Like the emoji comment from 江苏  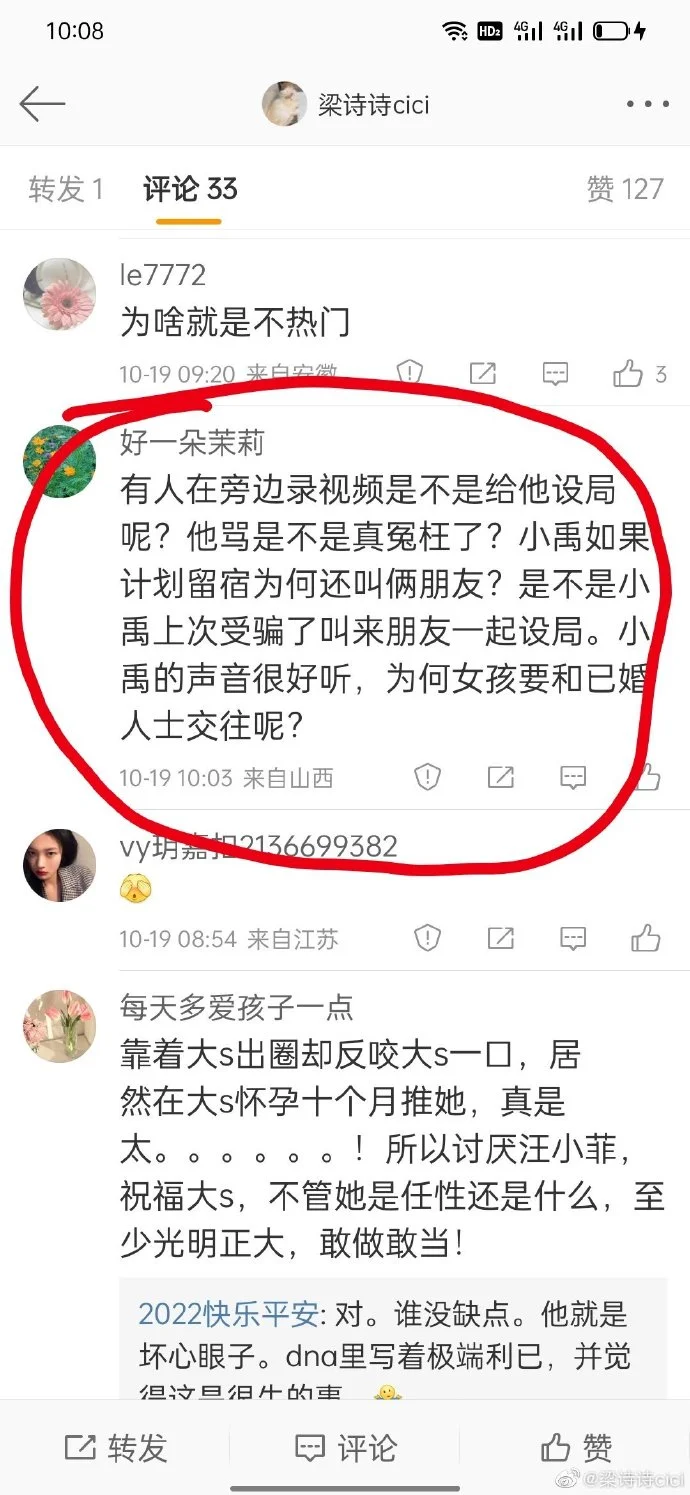click(x=645, y=938)
